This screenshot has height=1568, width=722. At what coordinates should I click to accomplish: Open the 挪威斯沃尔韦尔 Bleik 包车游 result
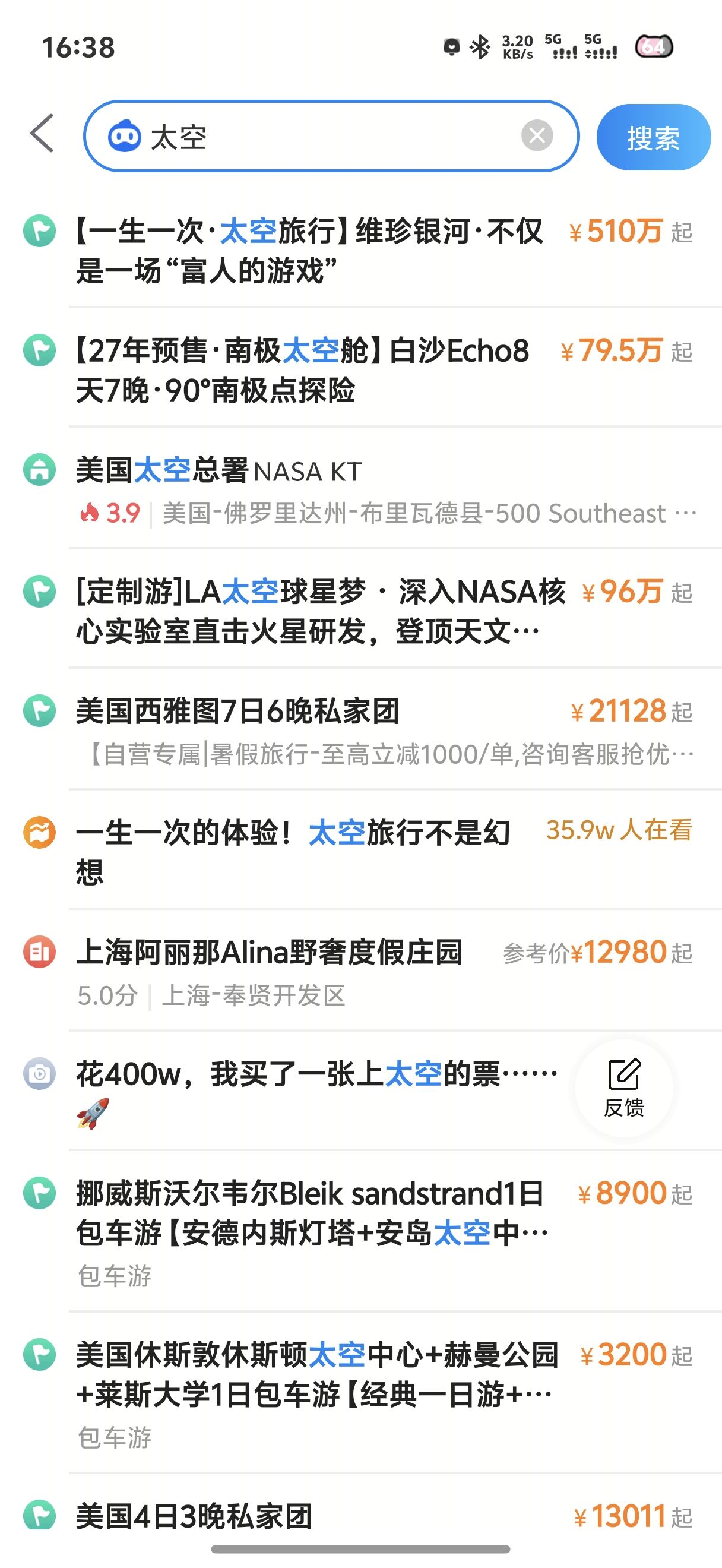360,1232
